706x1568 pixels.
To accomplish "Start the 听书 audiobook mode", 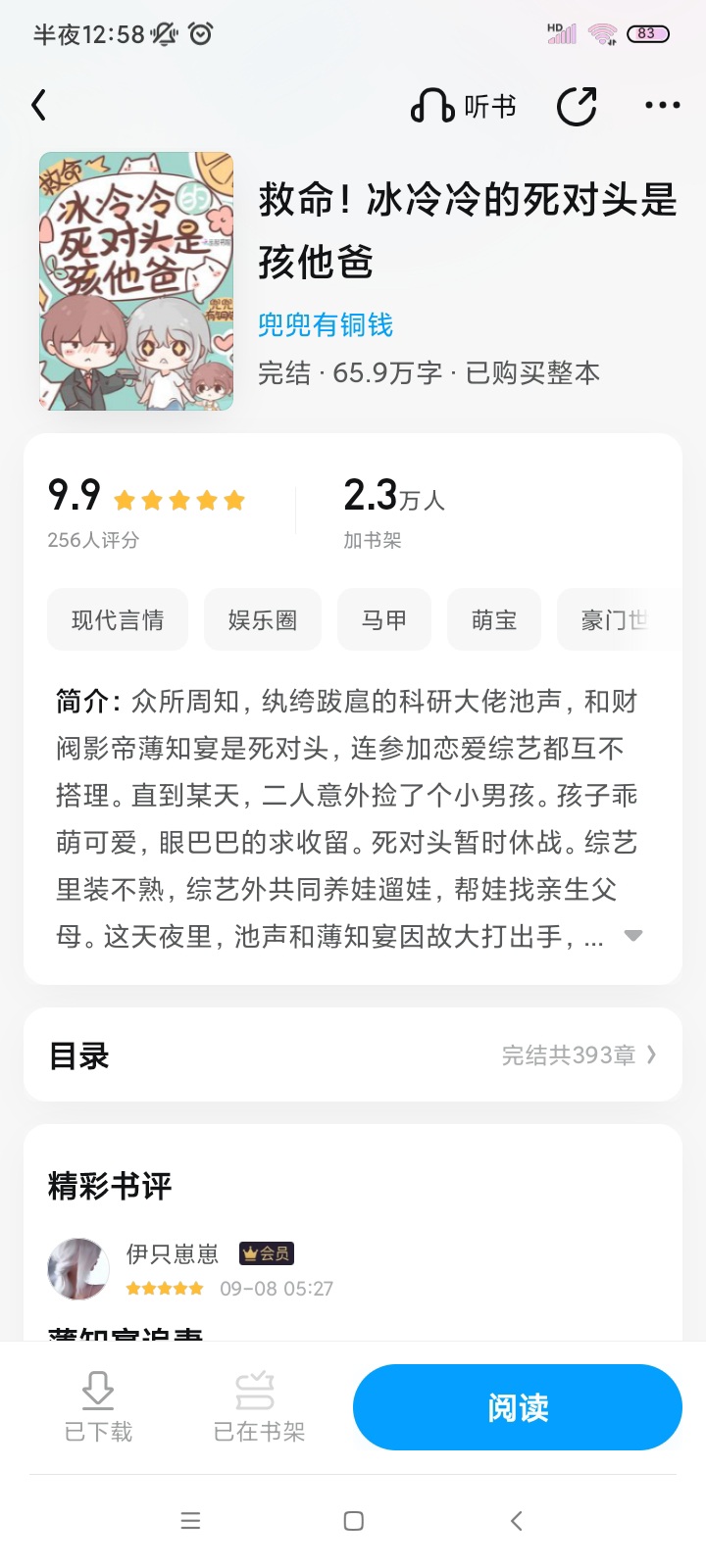I will coord(464,106).
